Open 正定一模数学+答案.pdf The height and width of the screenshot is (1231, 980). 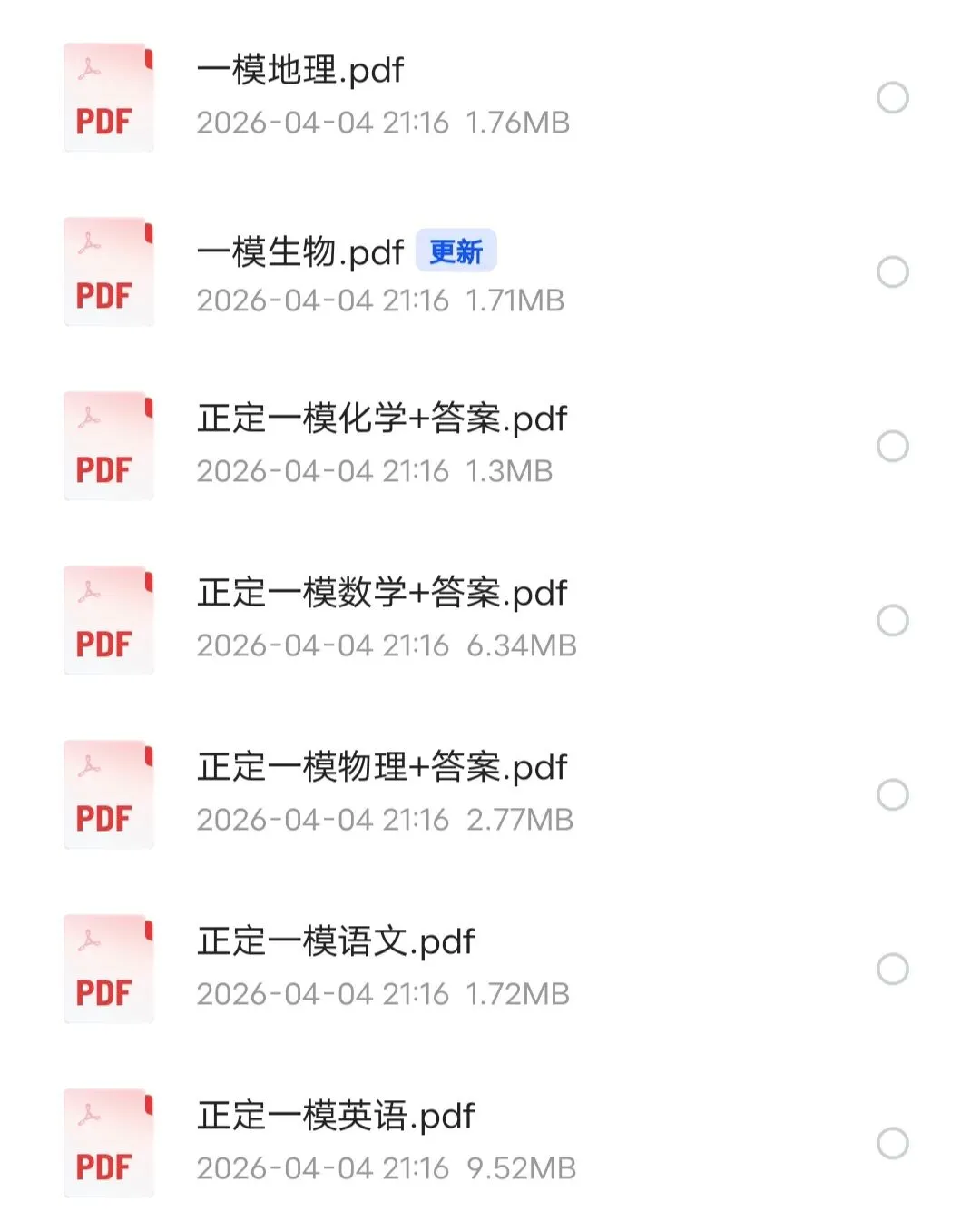click(382, 594)
